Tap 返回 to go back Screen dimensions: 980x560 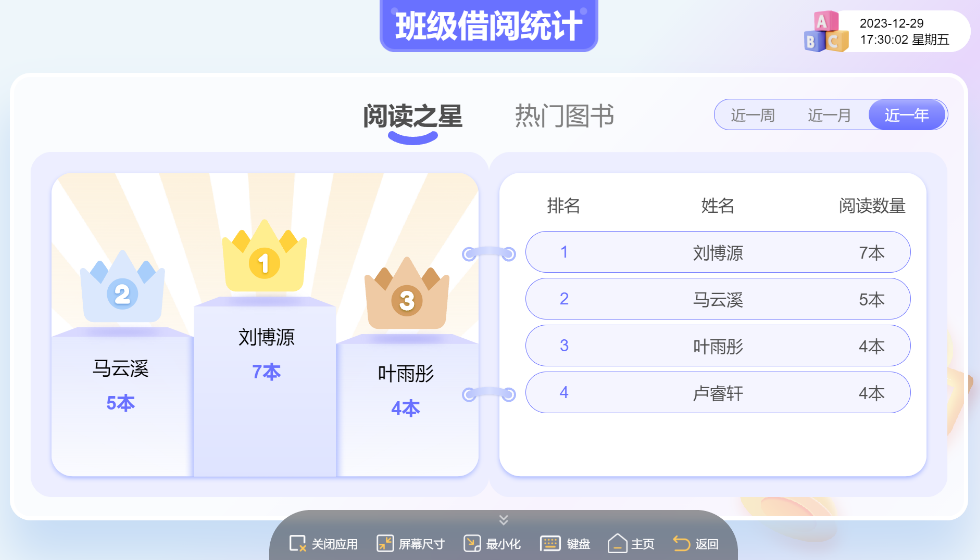tap(695, 544)
